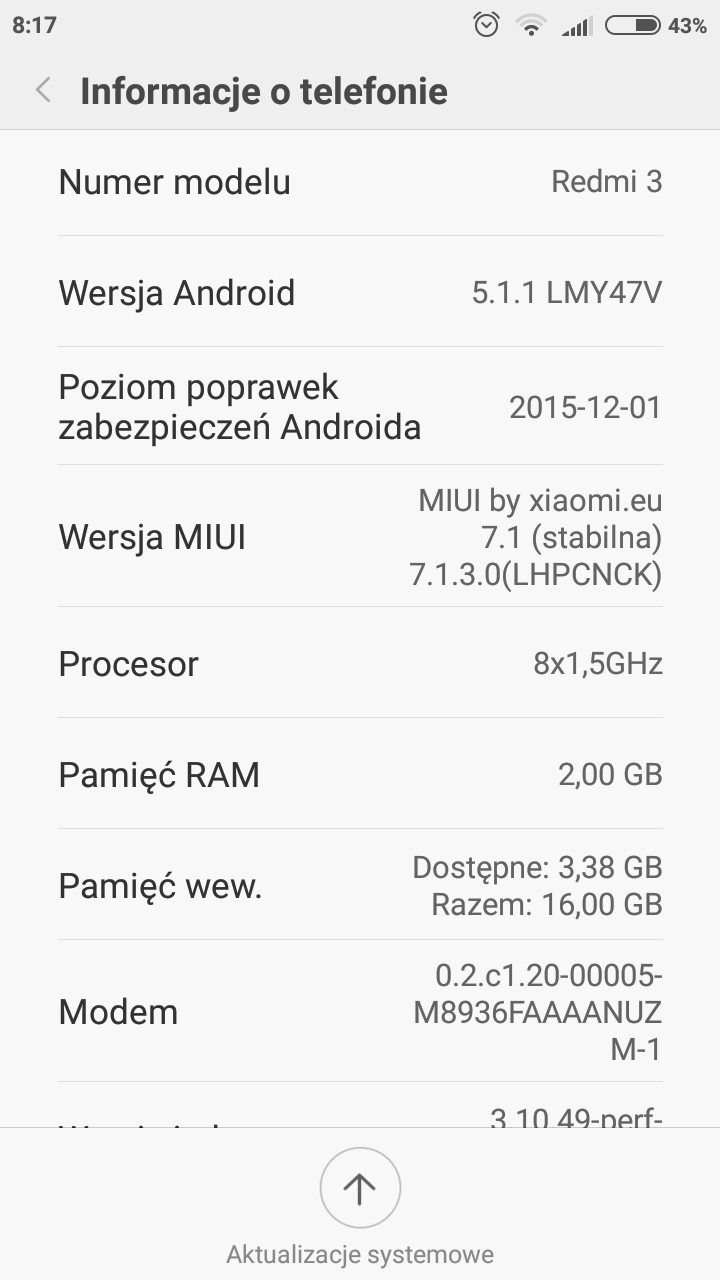
Task: Go back from Informacje o telefonie
Action: (42, 91)
